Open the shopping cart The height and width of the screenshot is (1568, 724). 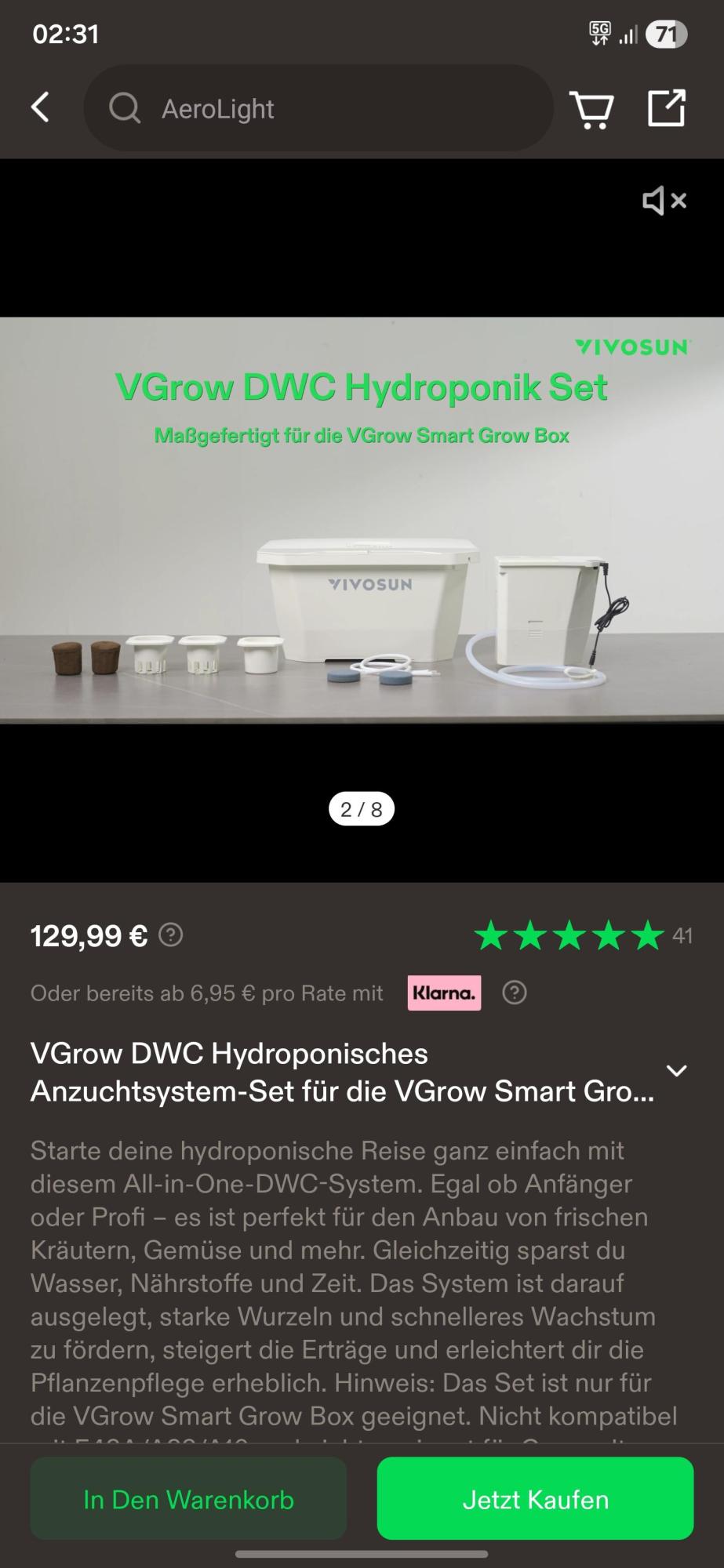(591, 109)
